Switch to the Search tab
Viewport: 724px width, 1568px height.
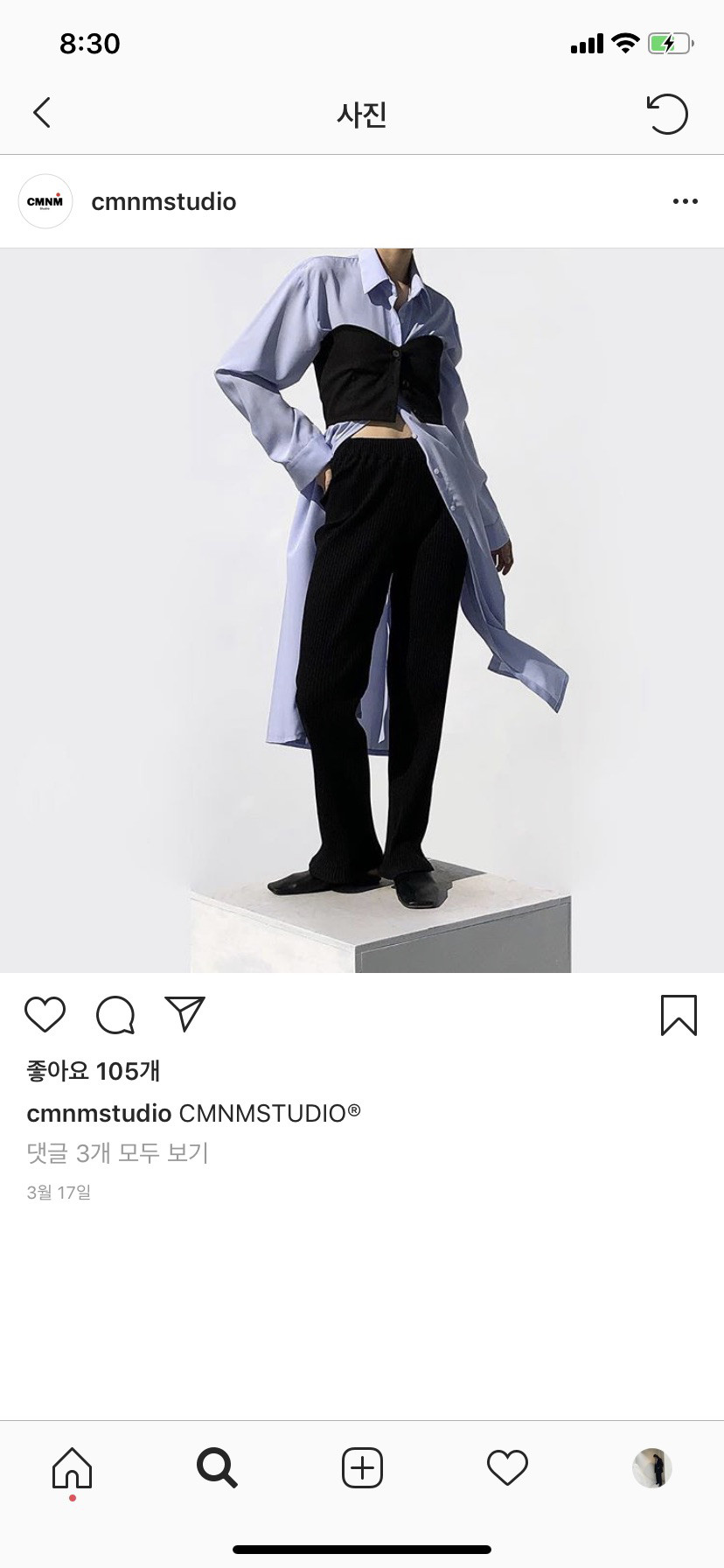217,1468
